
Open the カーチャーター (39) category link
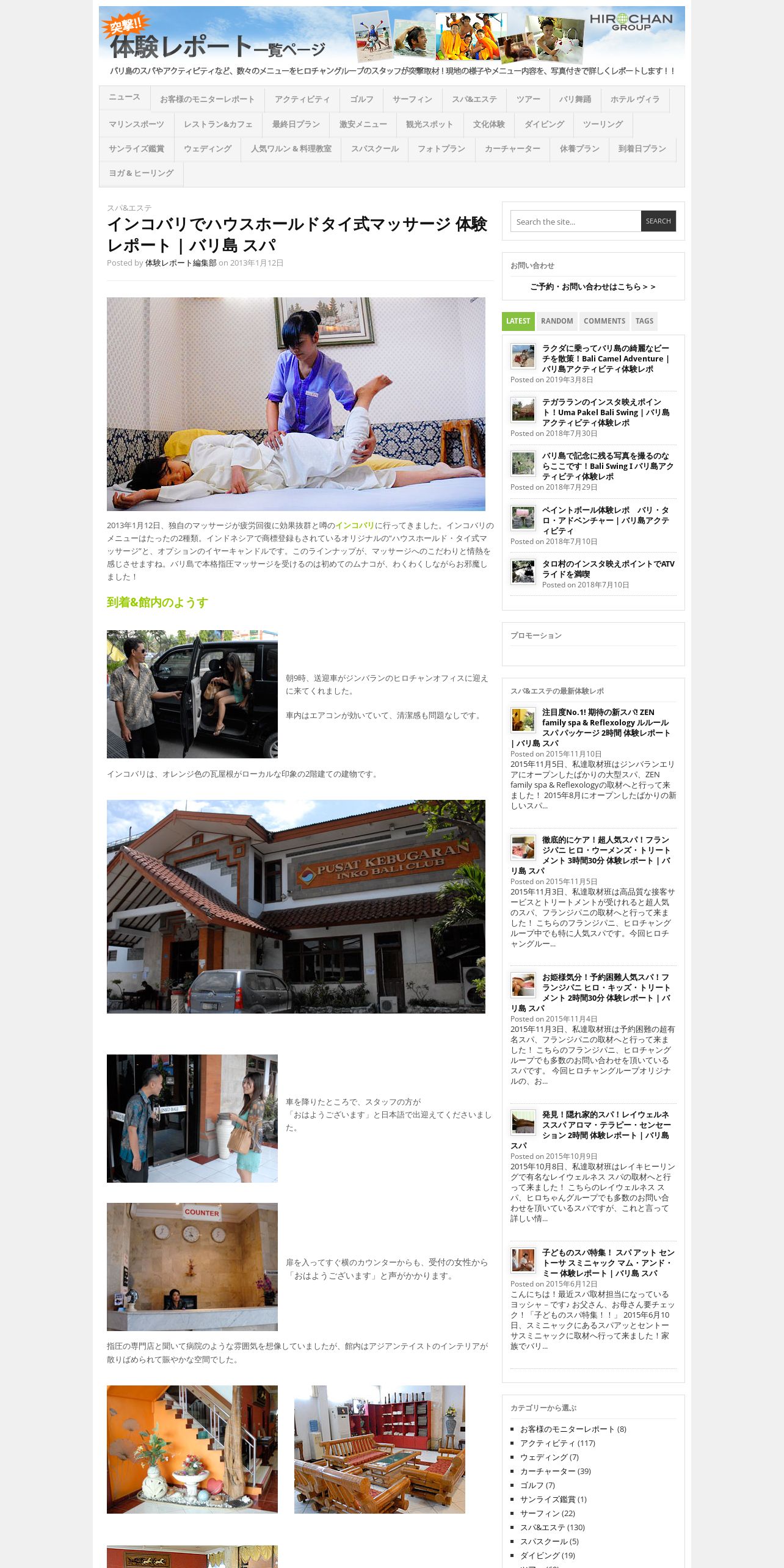556,1471
